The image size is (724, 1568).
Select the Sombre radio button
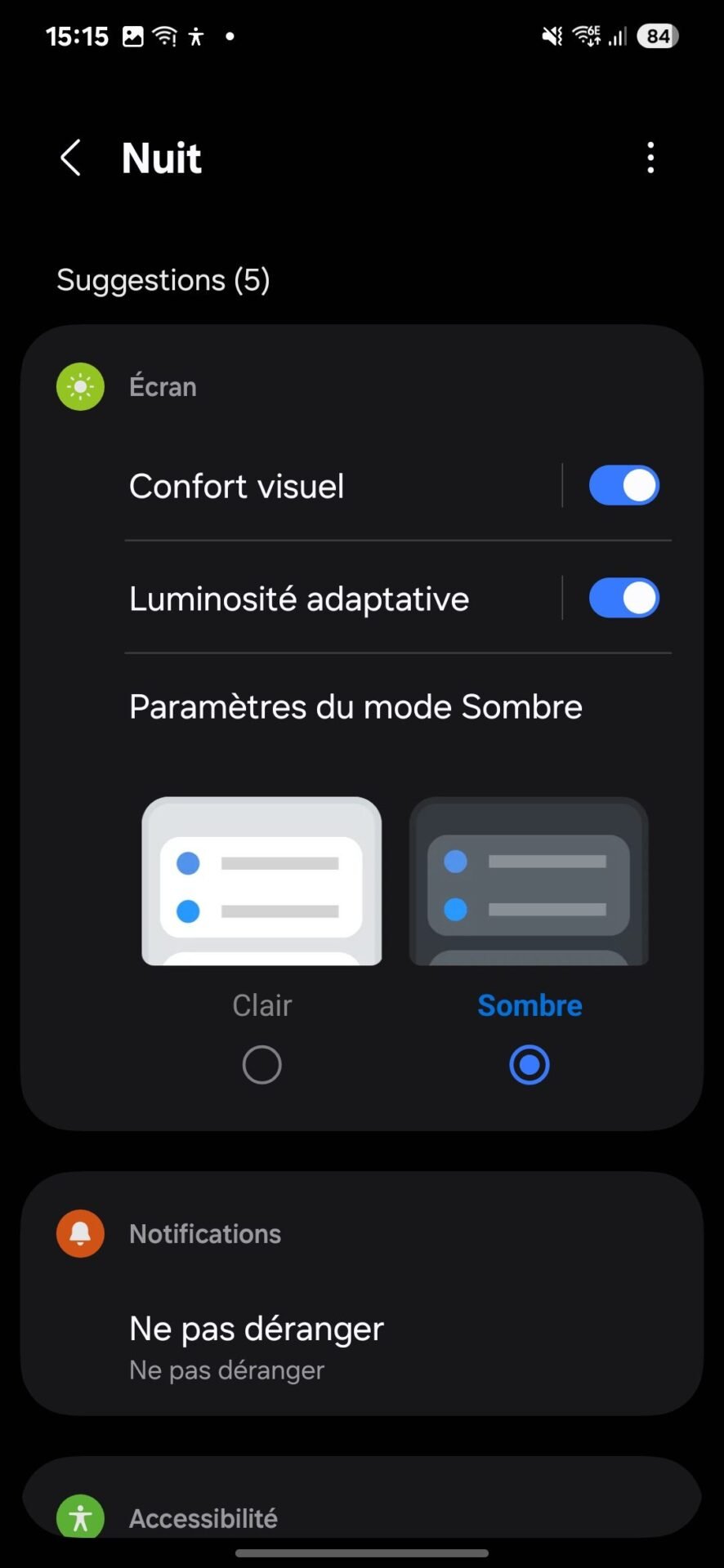(x=530, y=1065)
